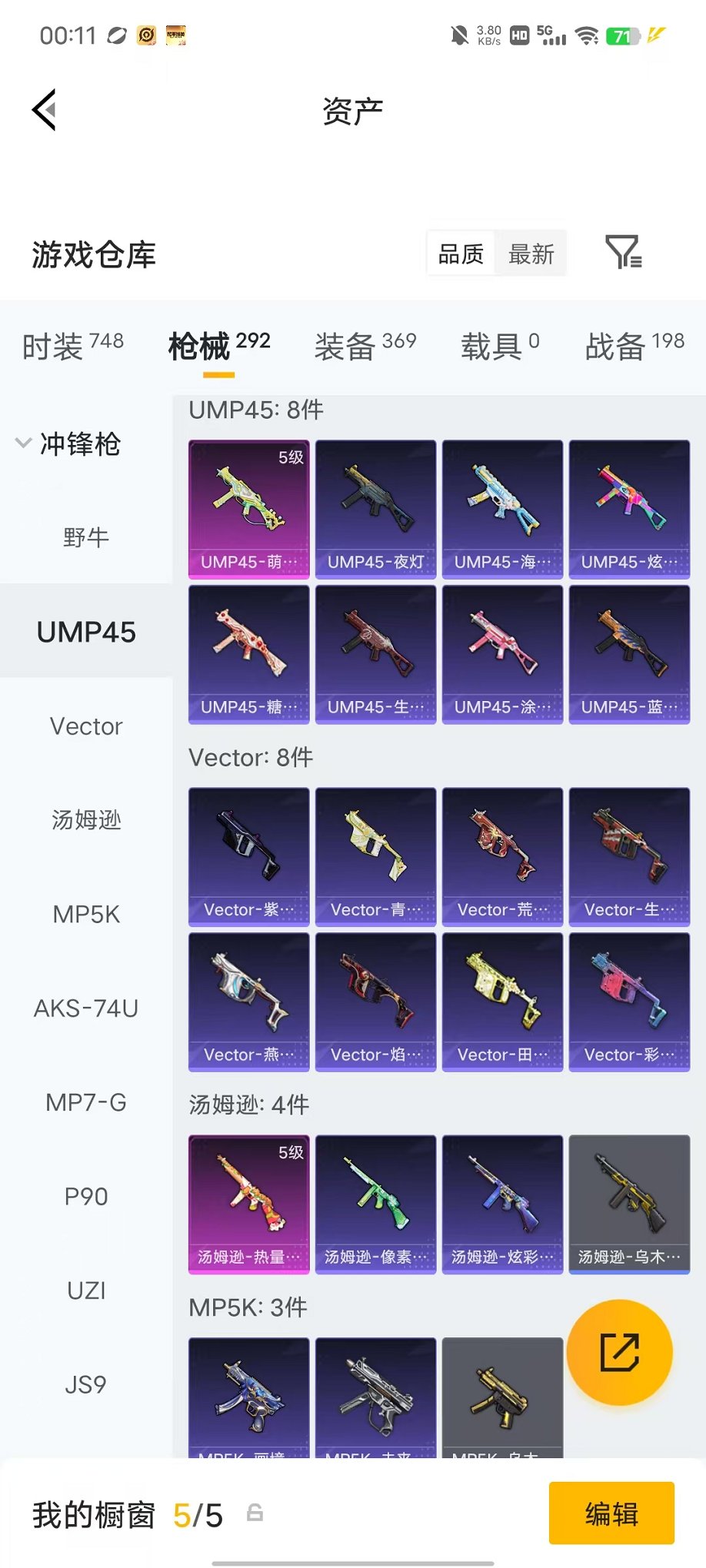Image resolution: width=706 pixels, height=1568 pixels.
Task: Go back using the top-left arrow
Action: (x=45, y=110)
